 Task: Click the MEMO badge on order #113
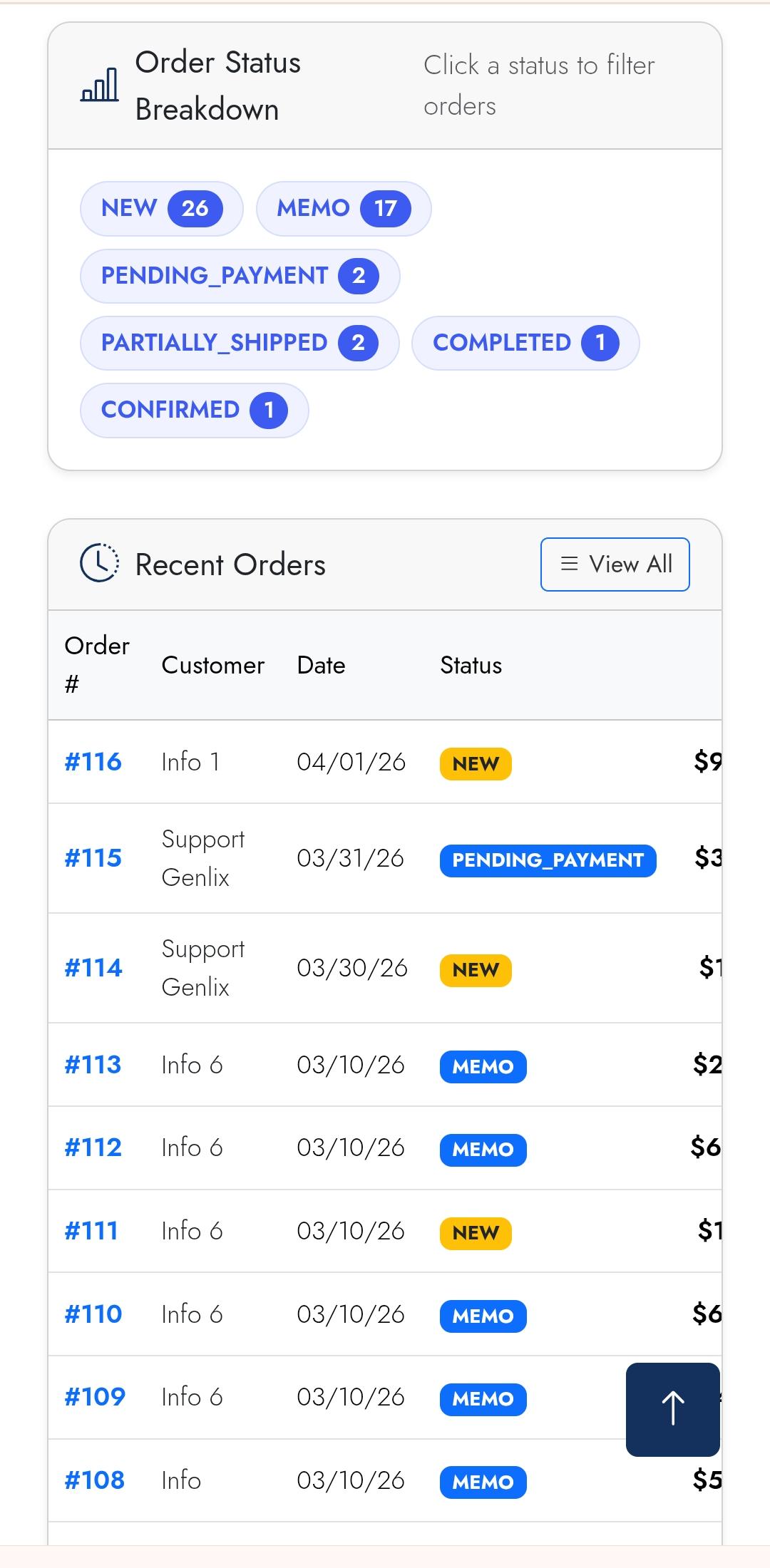pyautogui.click(x=483, y=1066)
